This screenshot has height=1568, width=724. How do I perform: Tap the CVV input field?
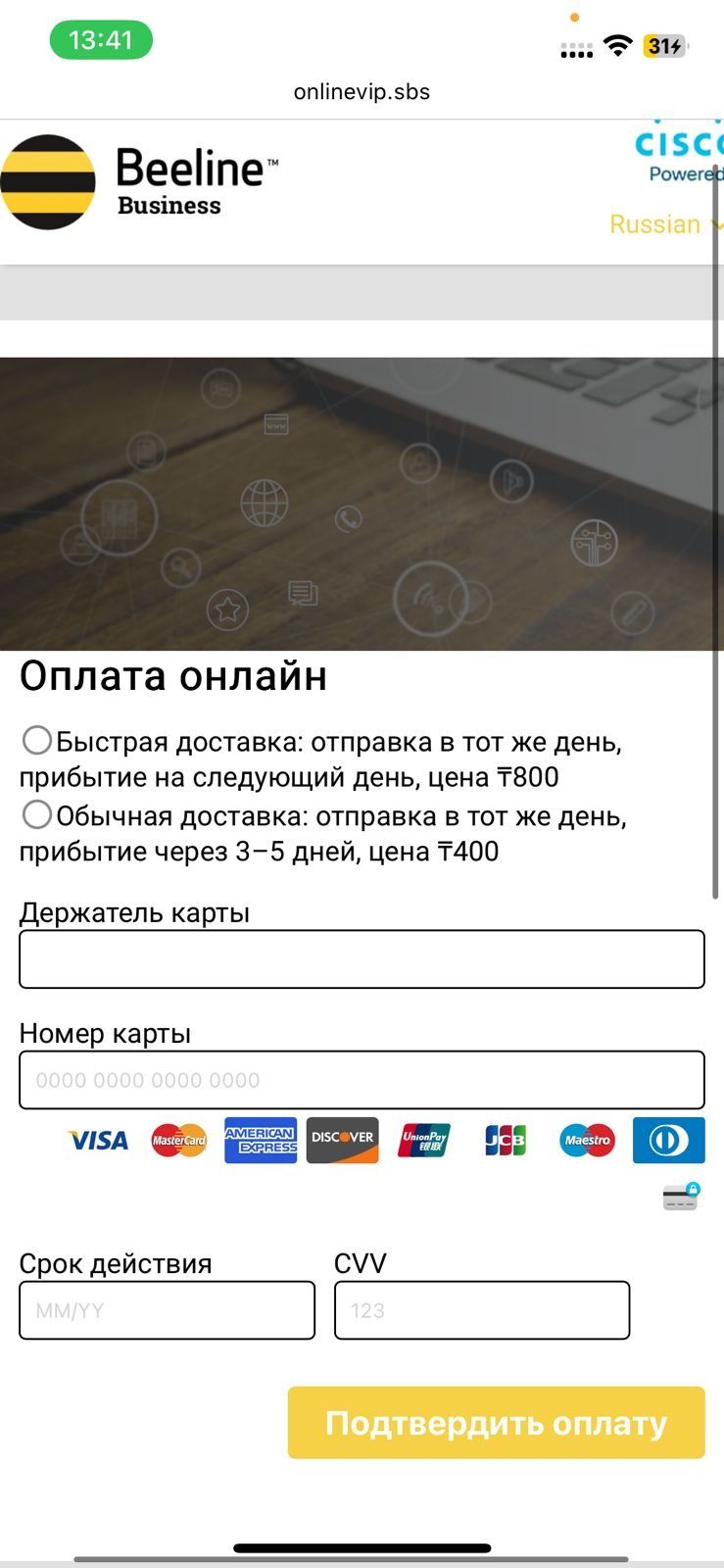click(481, 1310)
